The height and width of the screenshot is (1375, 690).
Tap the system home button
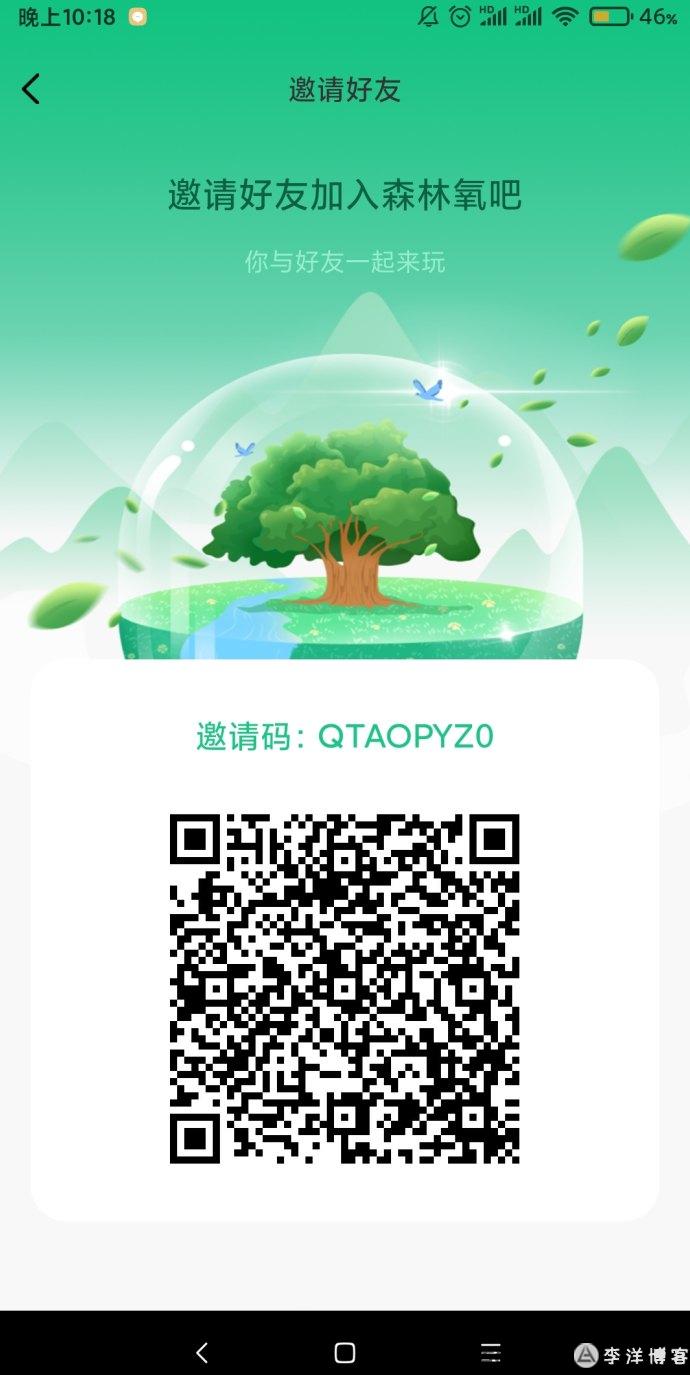point(345,1353)
